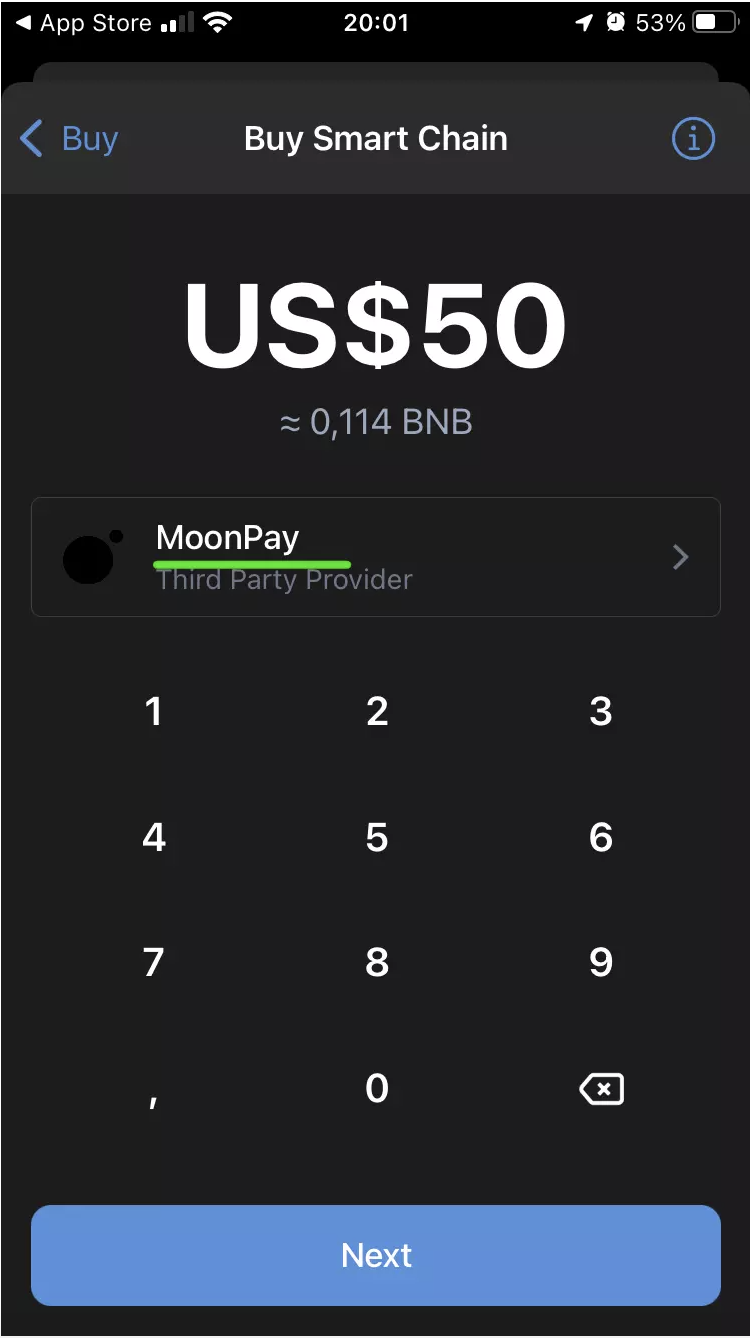This screenshot has width=750, height=1338.
Task: Enter digit 1 on the keypad
Action: click(x=153, y=712)
